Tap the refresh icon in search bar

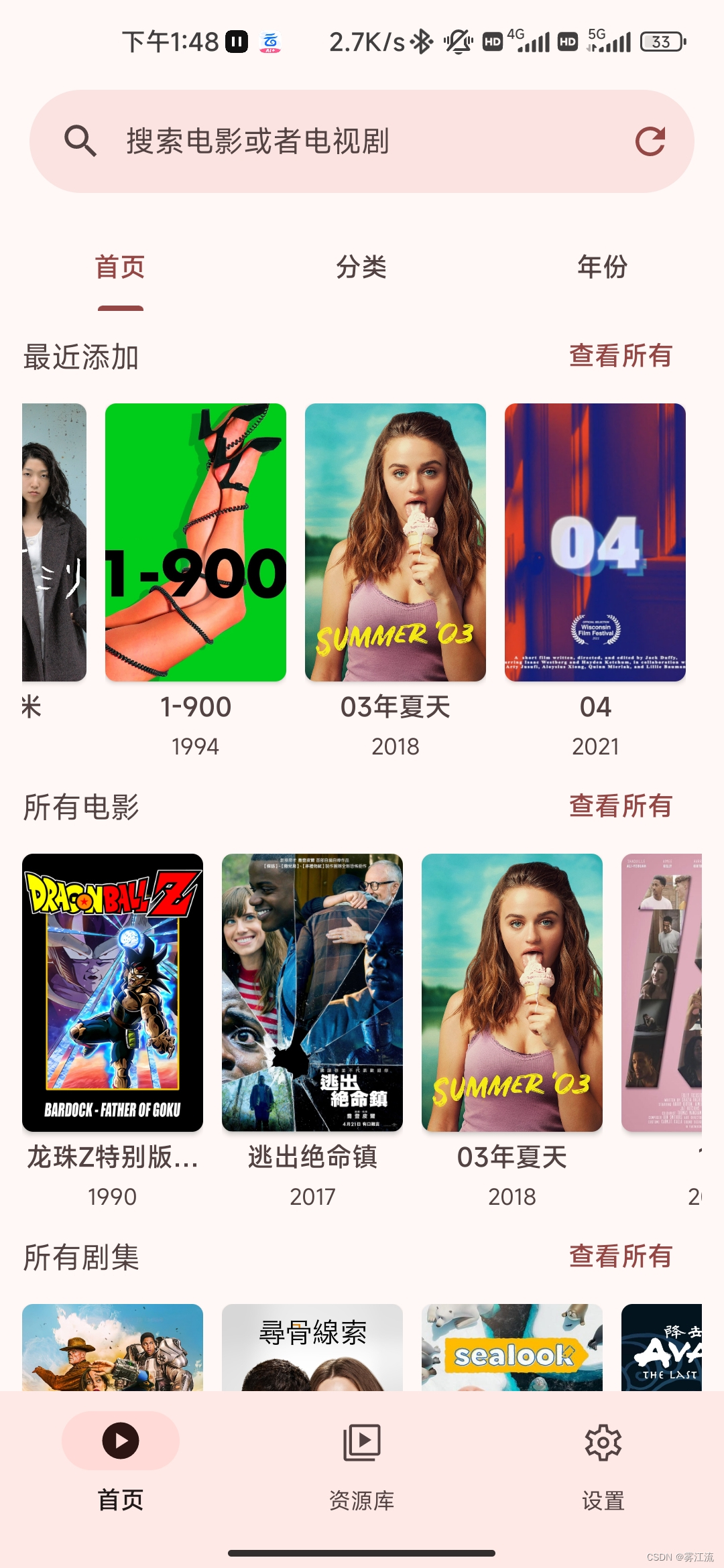pos(650,141)
